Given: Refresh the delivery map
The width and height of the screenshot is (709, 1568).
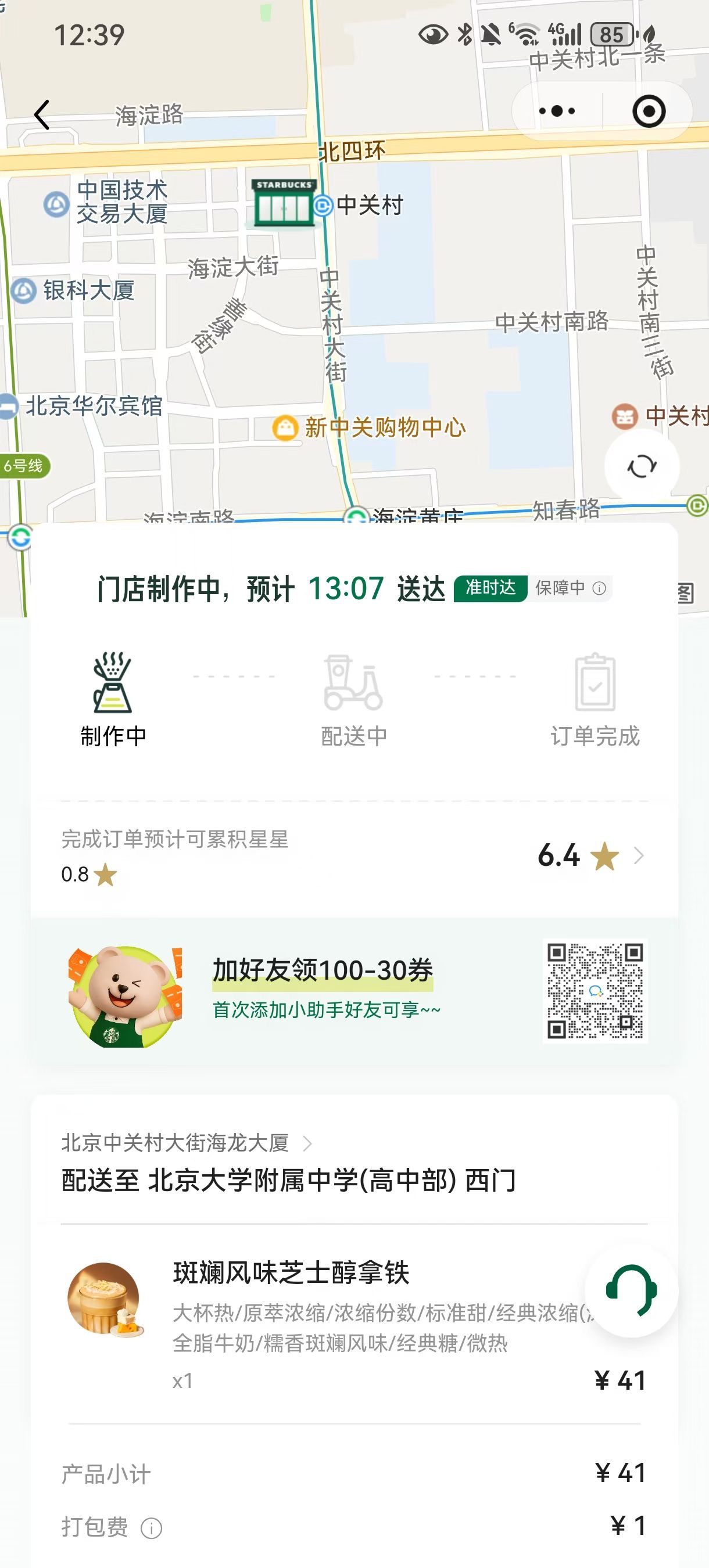Looking at the screenshot, I should tap(642, 467).
